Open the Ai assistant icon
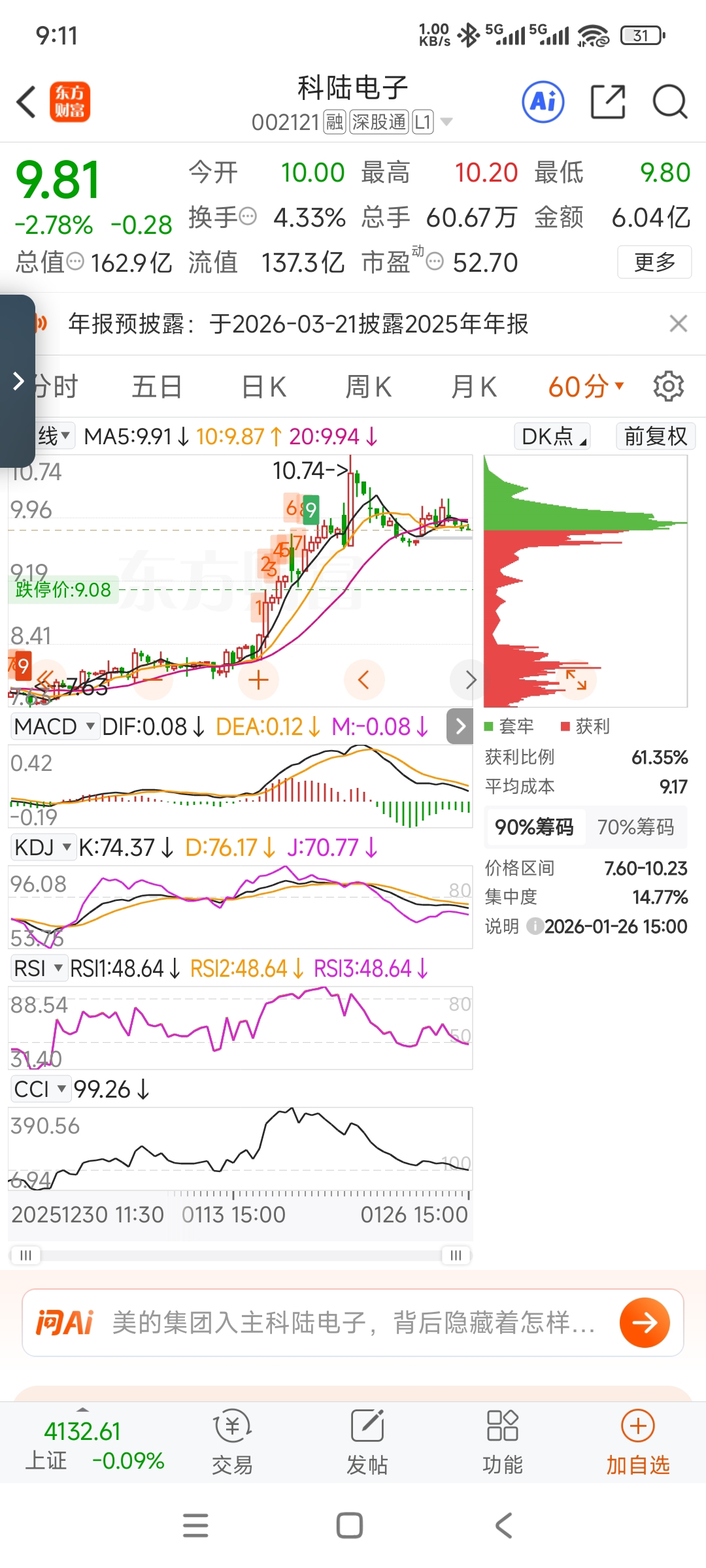The width and height of the screenshot is (706, 1568). 543,102
